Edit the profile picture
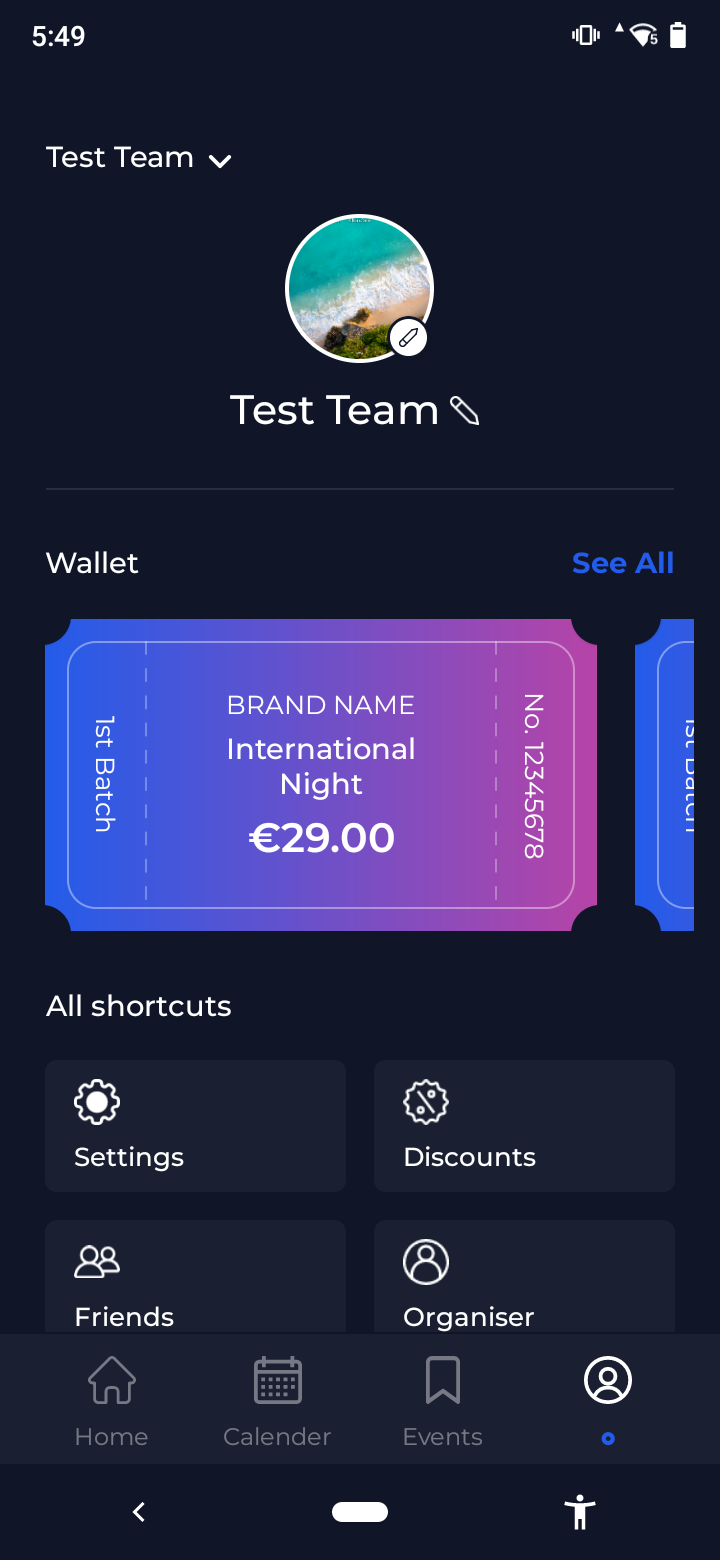The image size is (720, 1560). pyautogui.click(x=408, y=338)
